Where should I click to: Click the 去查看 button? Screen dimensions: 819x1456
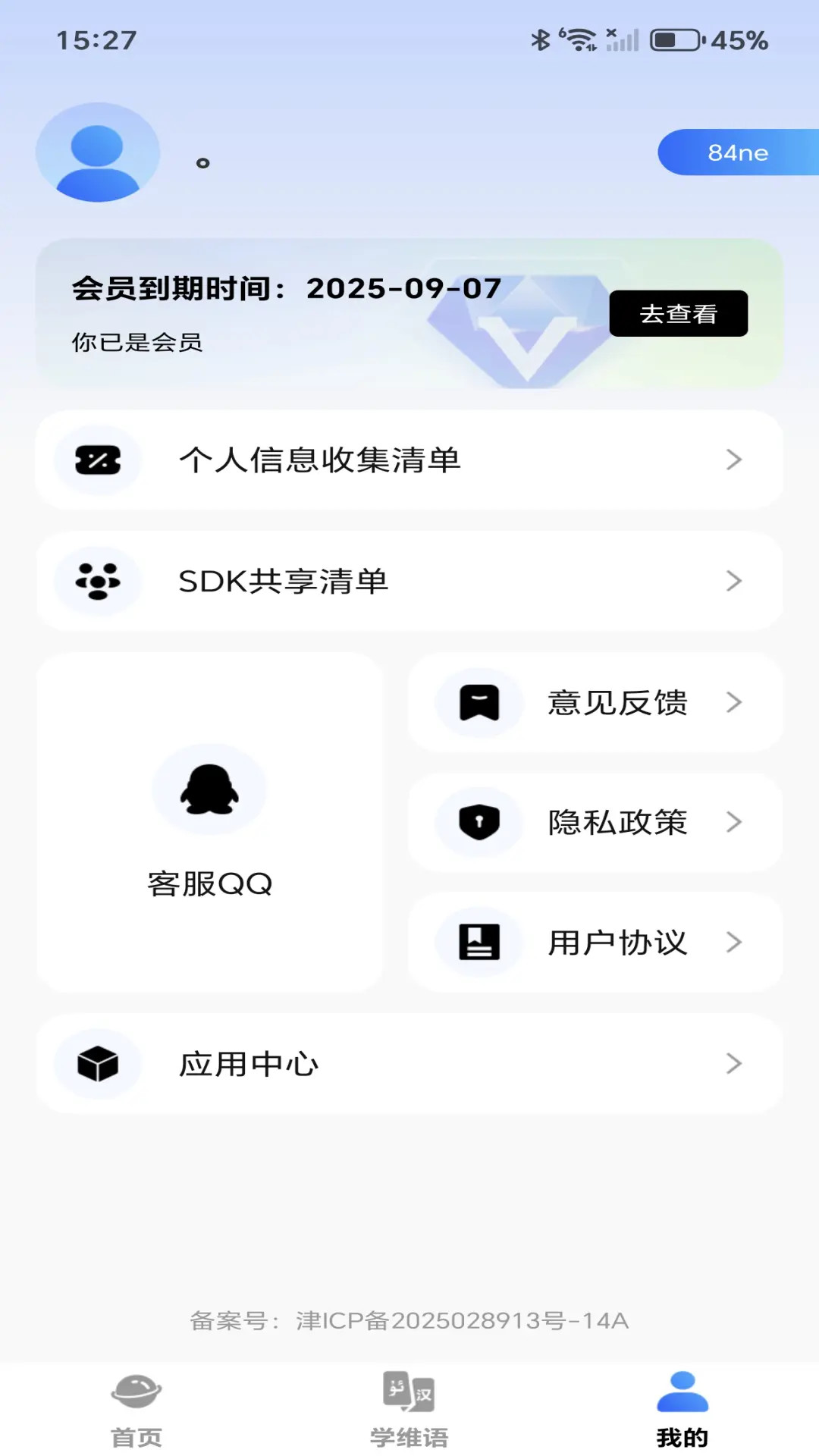(678, 312)
